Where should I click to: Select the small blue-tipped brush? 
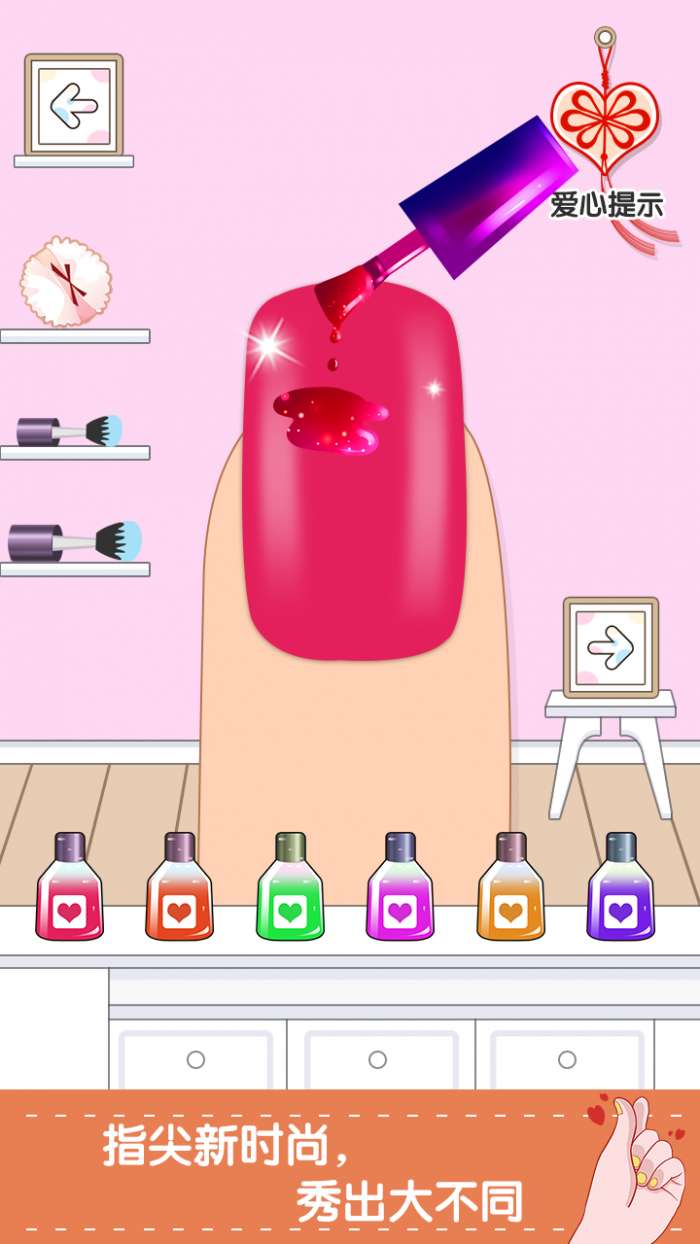pos(70,430)
